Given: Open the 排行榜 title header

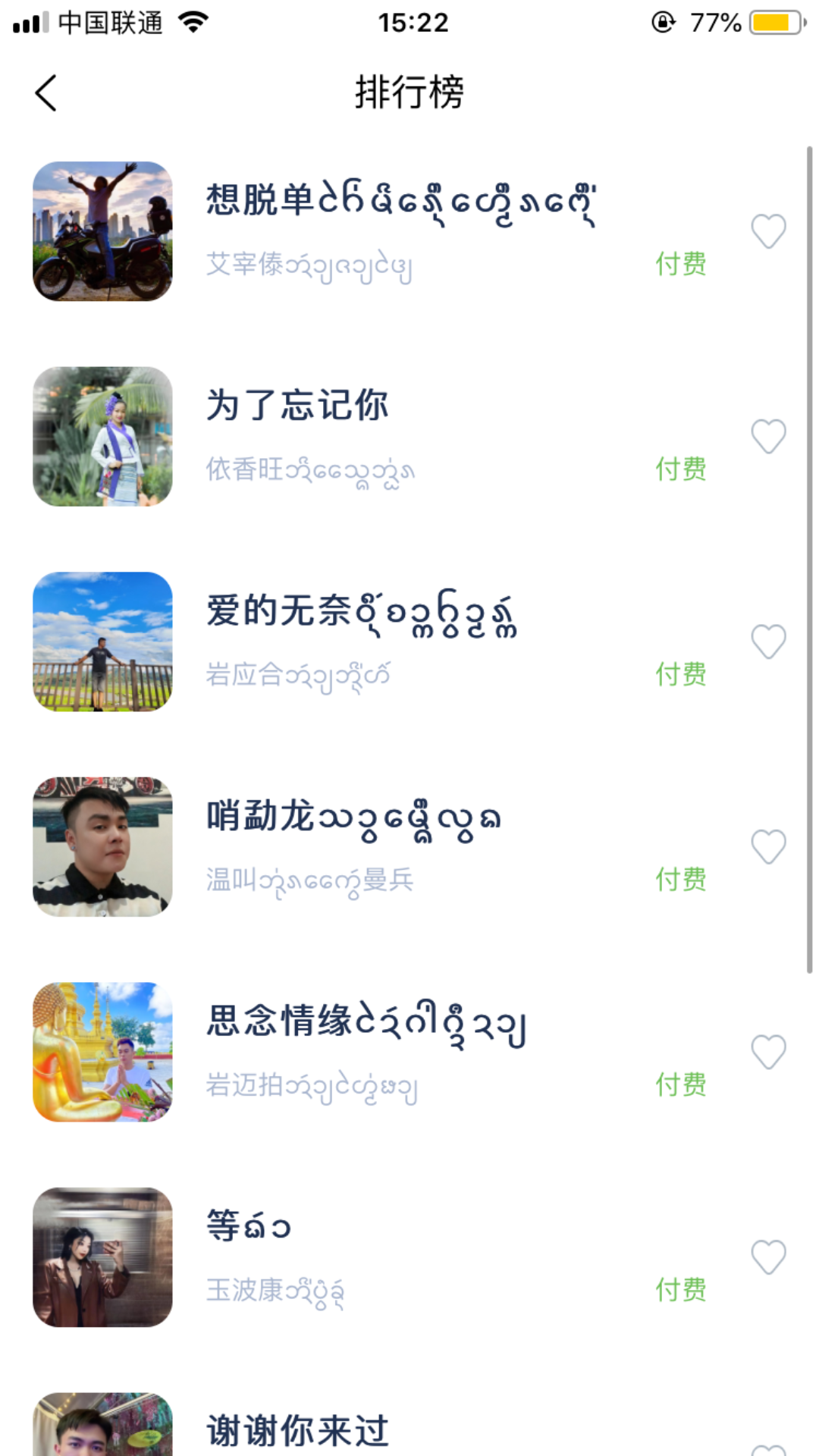Looking at the screenshot, I should coord(409,91).
